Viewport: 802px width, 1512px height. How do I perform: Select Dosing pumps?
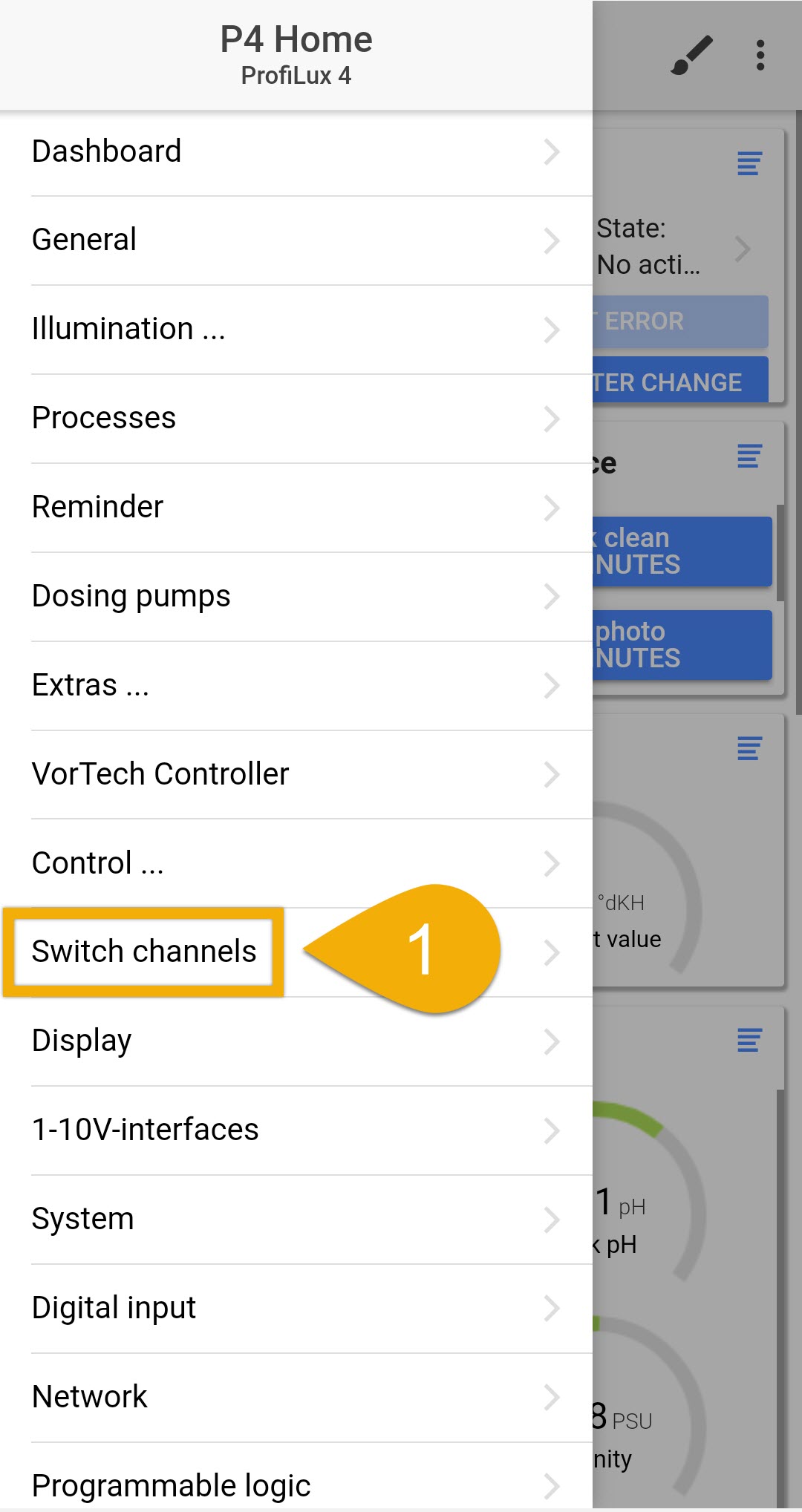coord(296,597)
